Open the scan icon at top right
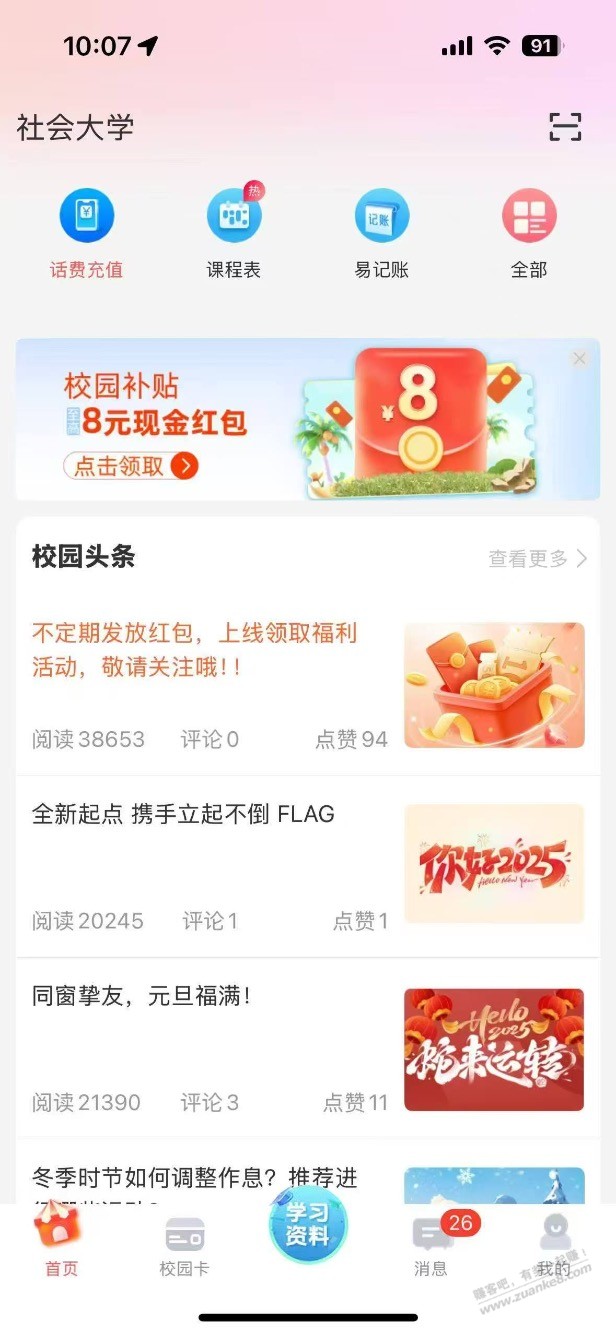This screenshot has height=1334, width=616. (x=565, y=127)
